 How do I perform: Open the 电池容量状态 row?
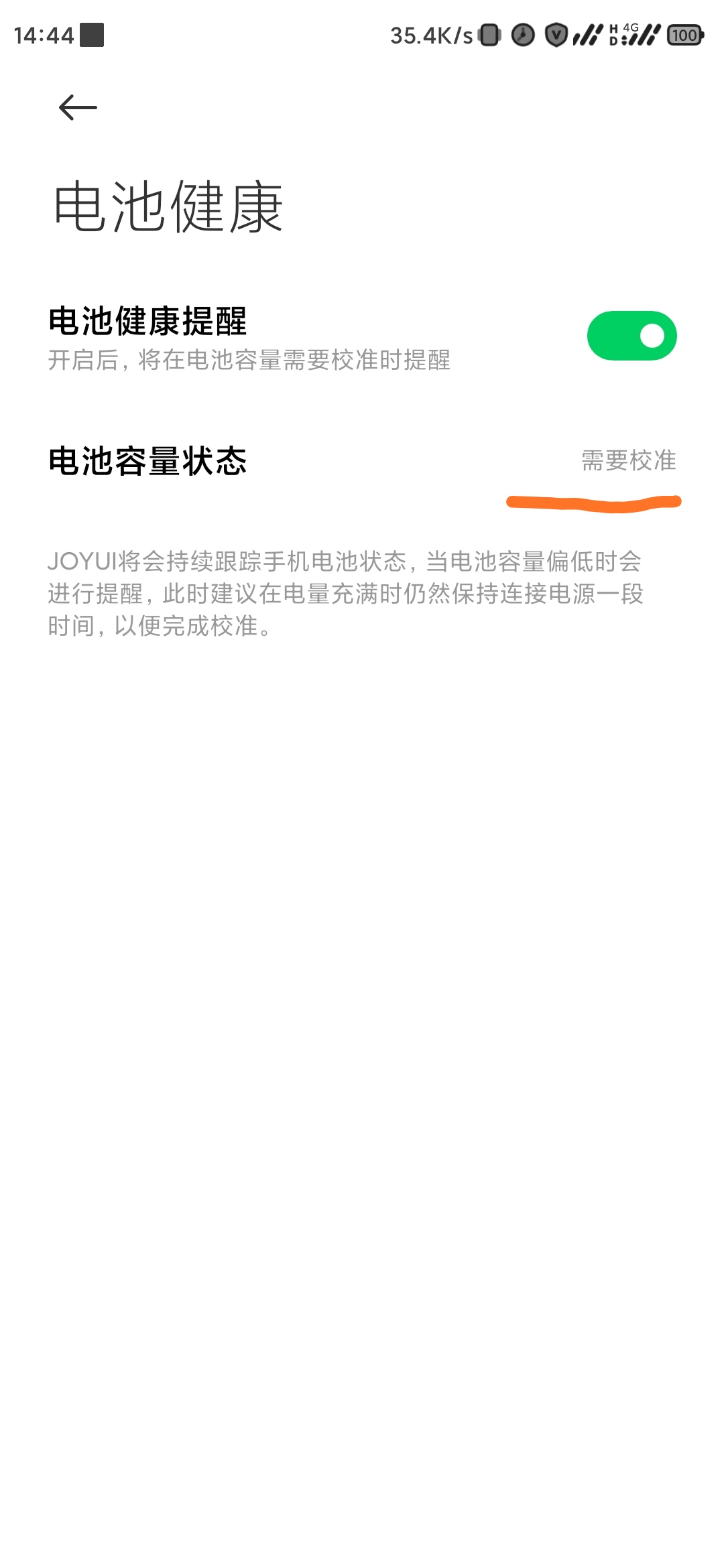coord(362,461)
